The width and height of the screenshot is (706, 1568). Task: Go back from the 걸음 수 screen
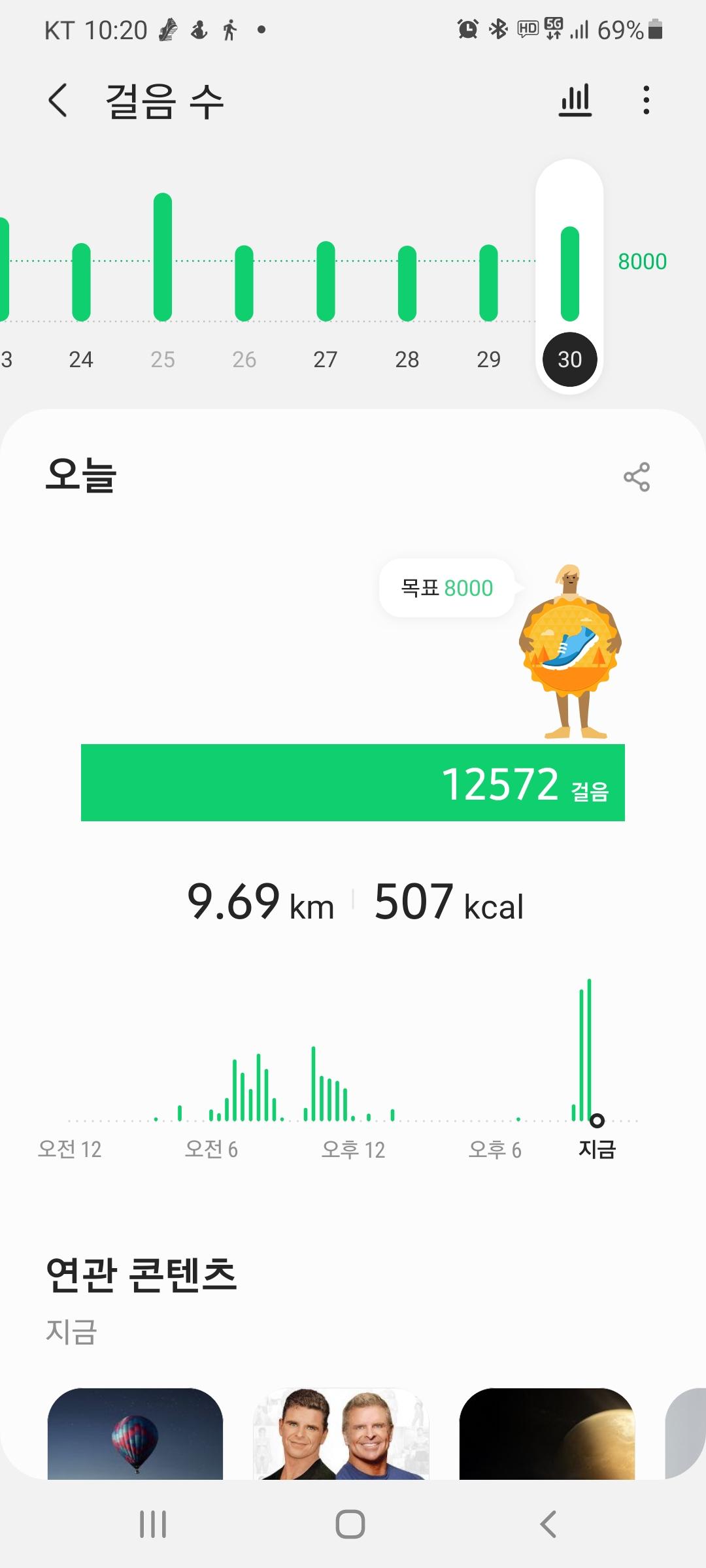coord(58,101)
